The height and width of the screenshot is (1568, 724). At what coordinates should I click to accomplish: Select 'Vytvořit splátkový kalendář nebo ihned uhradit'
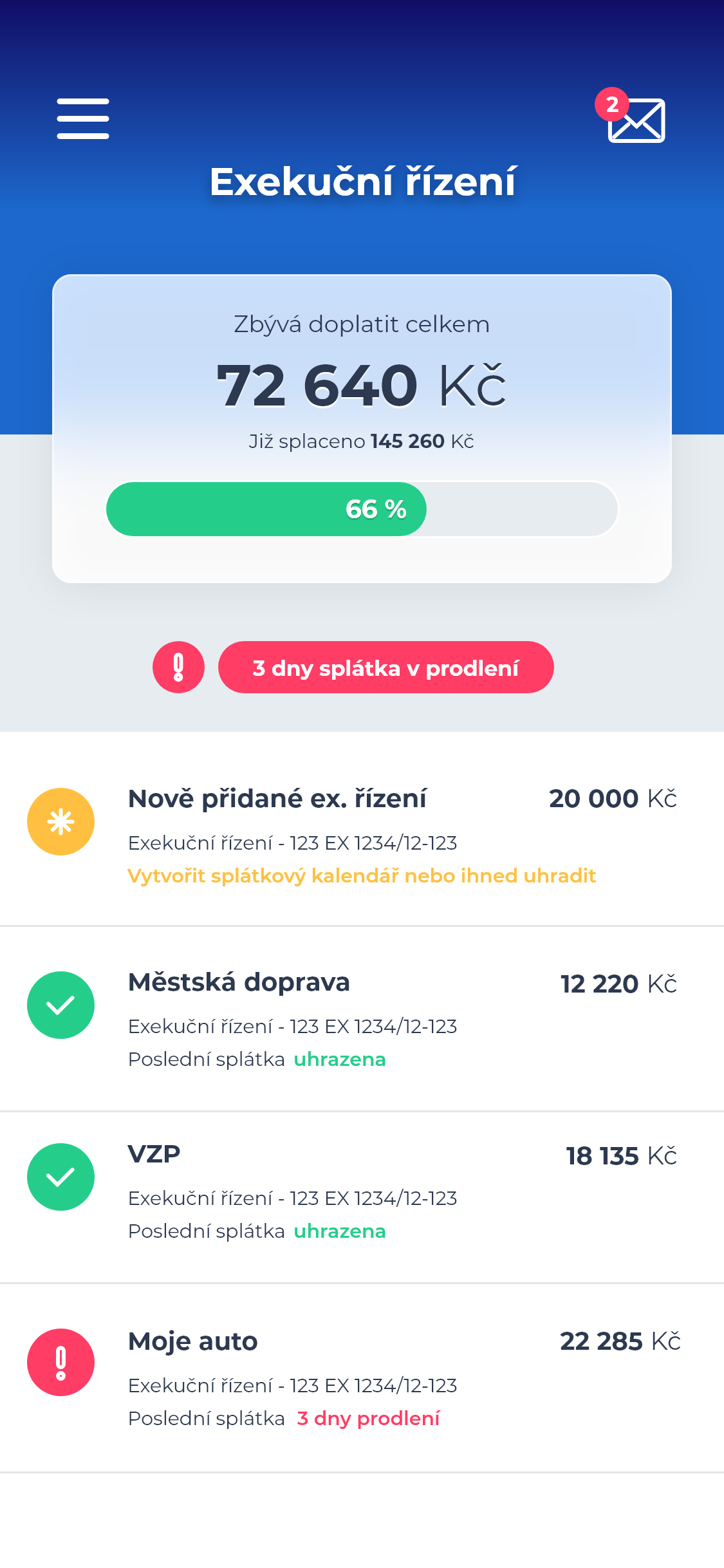click(362, 876)
